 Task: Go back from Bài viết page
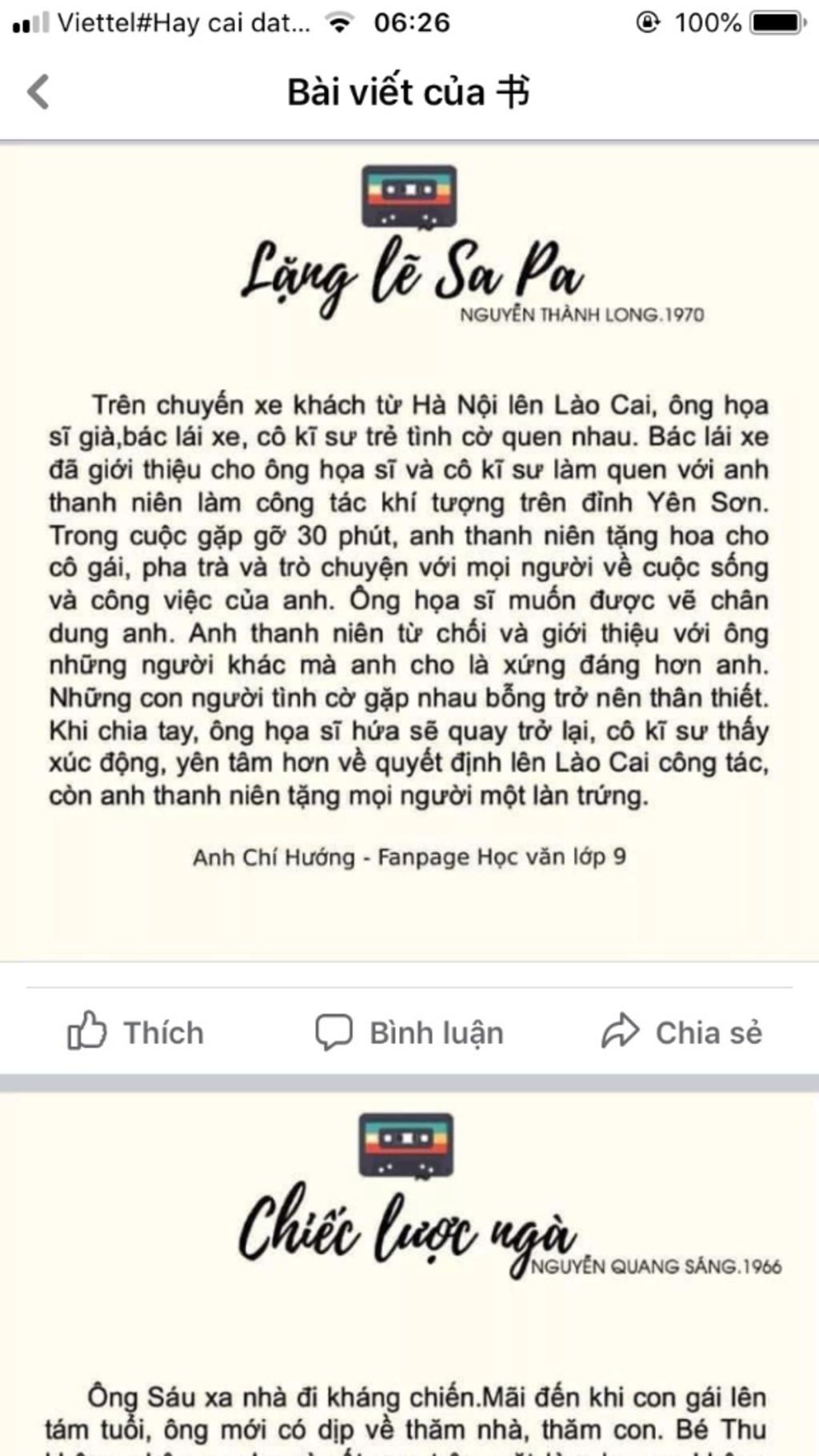(38, 91)
